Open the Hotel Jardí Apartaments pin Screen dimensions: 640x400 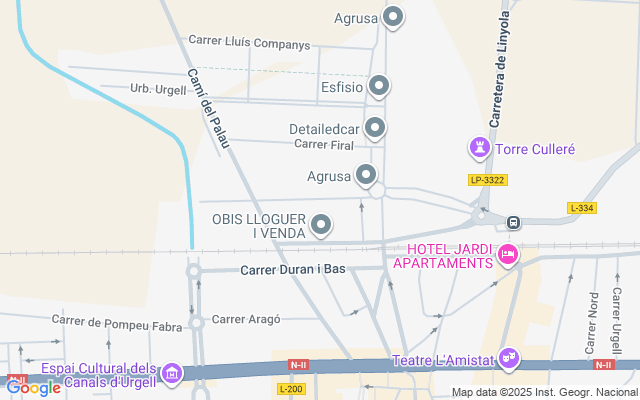pyautogui.click(x=508, y=254)
